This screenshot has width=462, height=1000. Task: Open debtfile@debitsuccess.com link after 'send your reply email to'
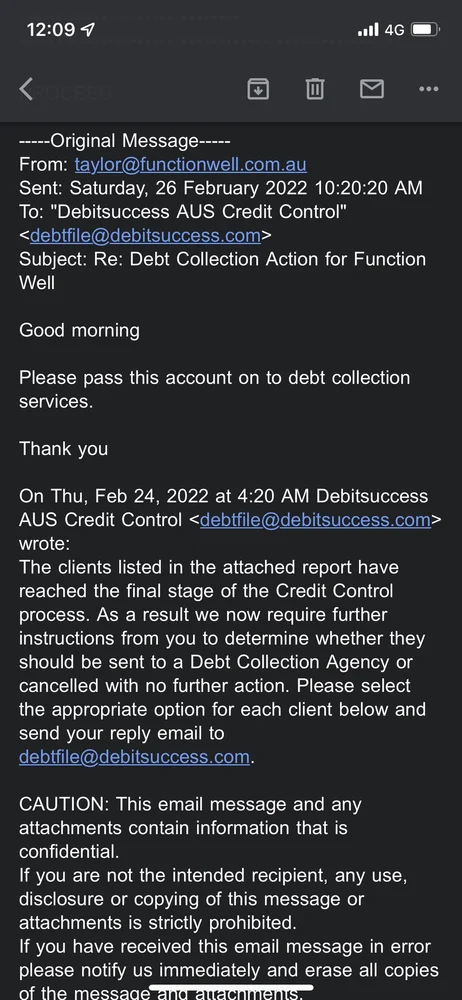(134, 757)
